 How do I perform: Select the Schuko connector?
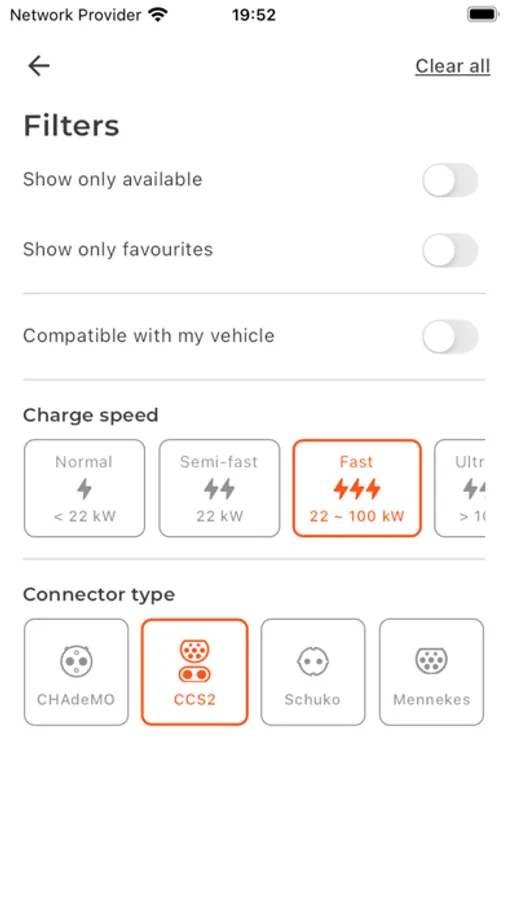[x=313, y=672]
